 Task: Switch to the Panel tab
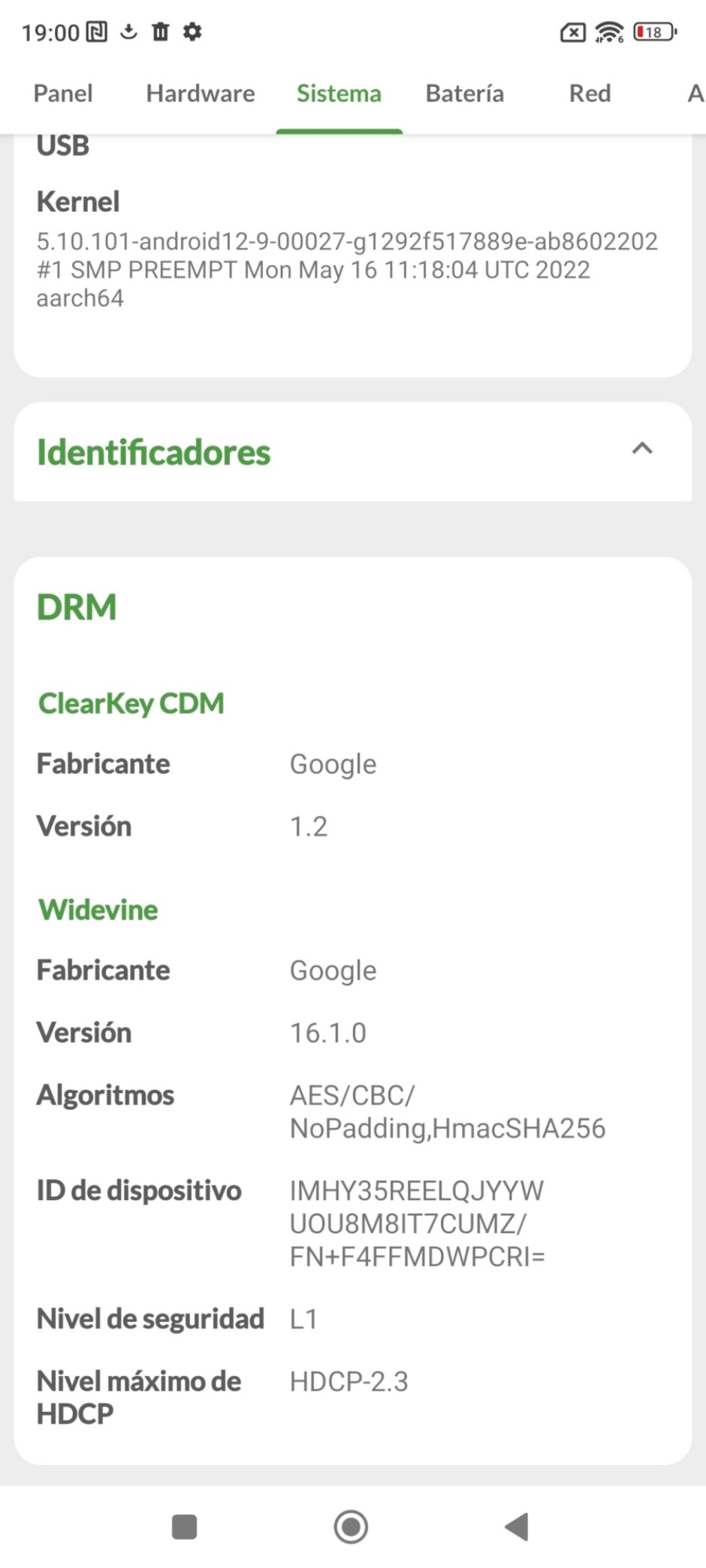[x=63, y=93]
